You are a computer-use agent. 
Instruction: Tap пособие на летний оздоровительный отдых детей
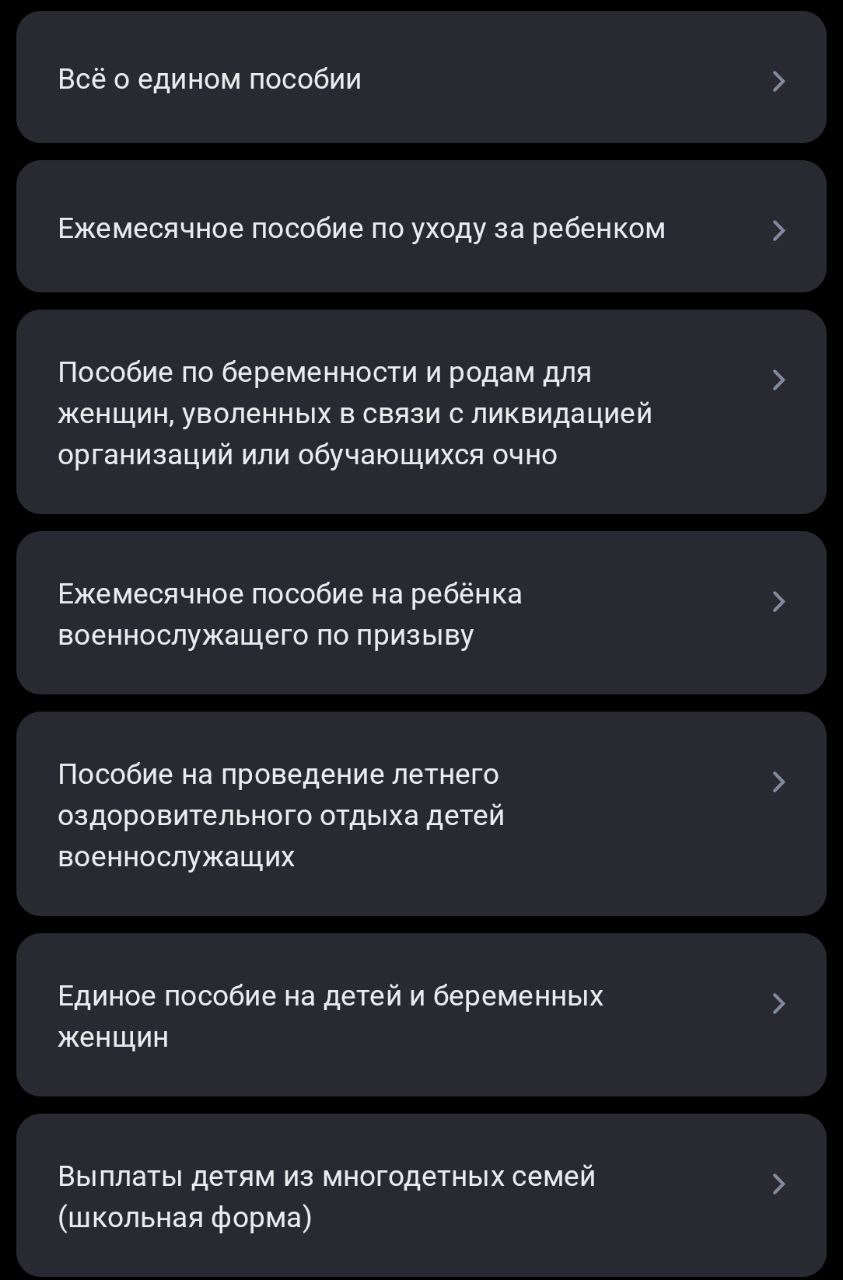coord(421,814)
